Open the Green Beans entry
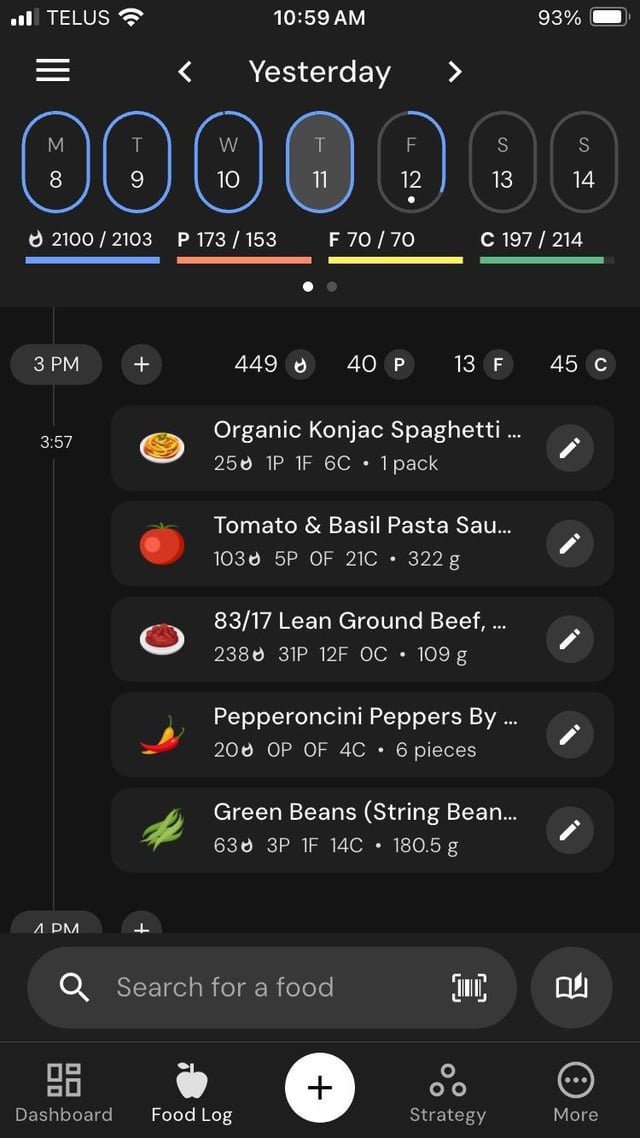640x1138 pixels. (x=362, y=830)
